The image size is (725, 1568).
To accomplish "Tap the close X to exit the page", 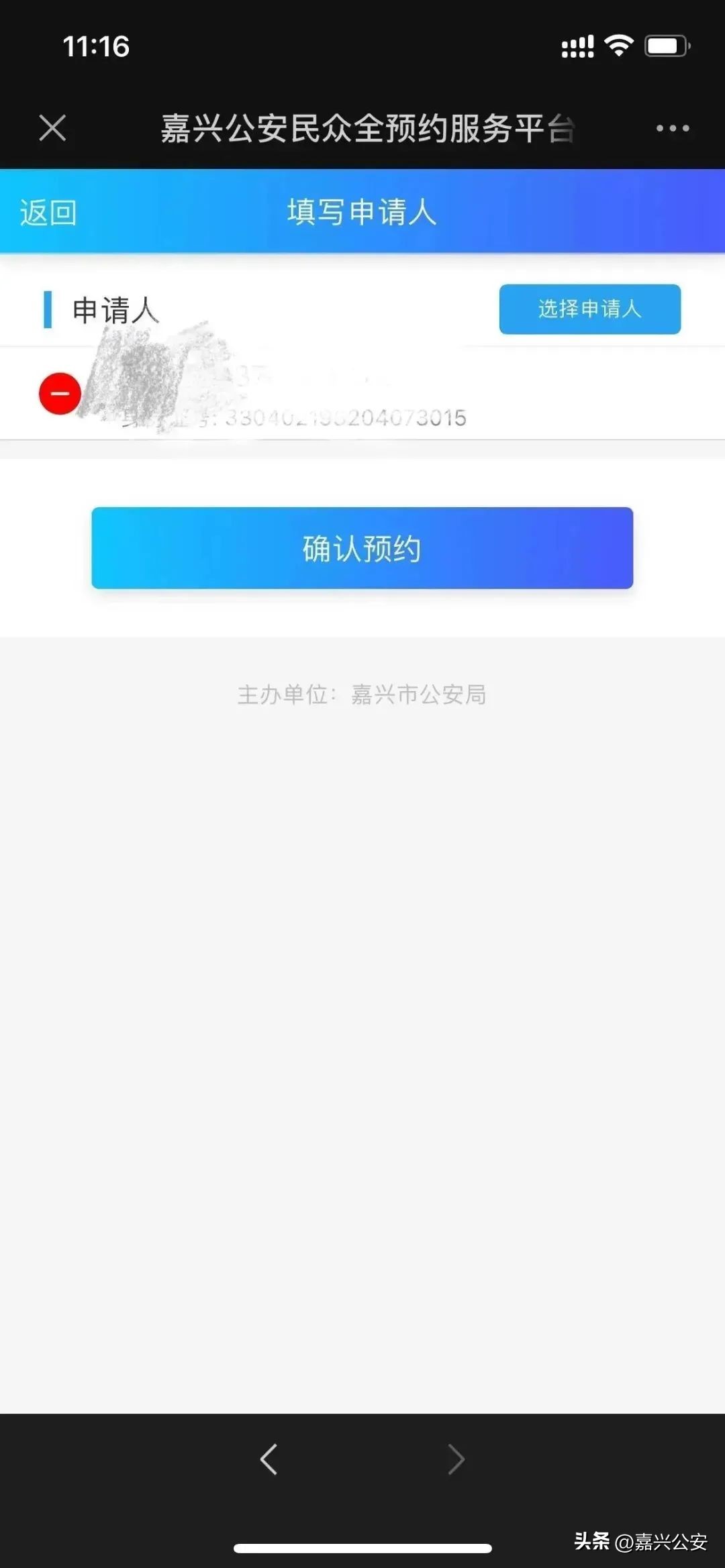I will [51, 129].
